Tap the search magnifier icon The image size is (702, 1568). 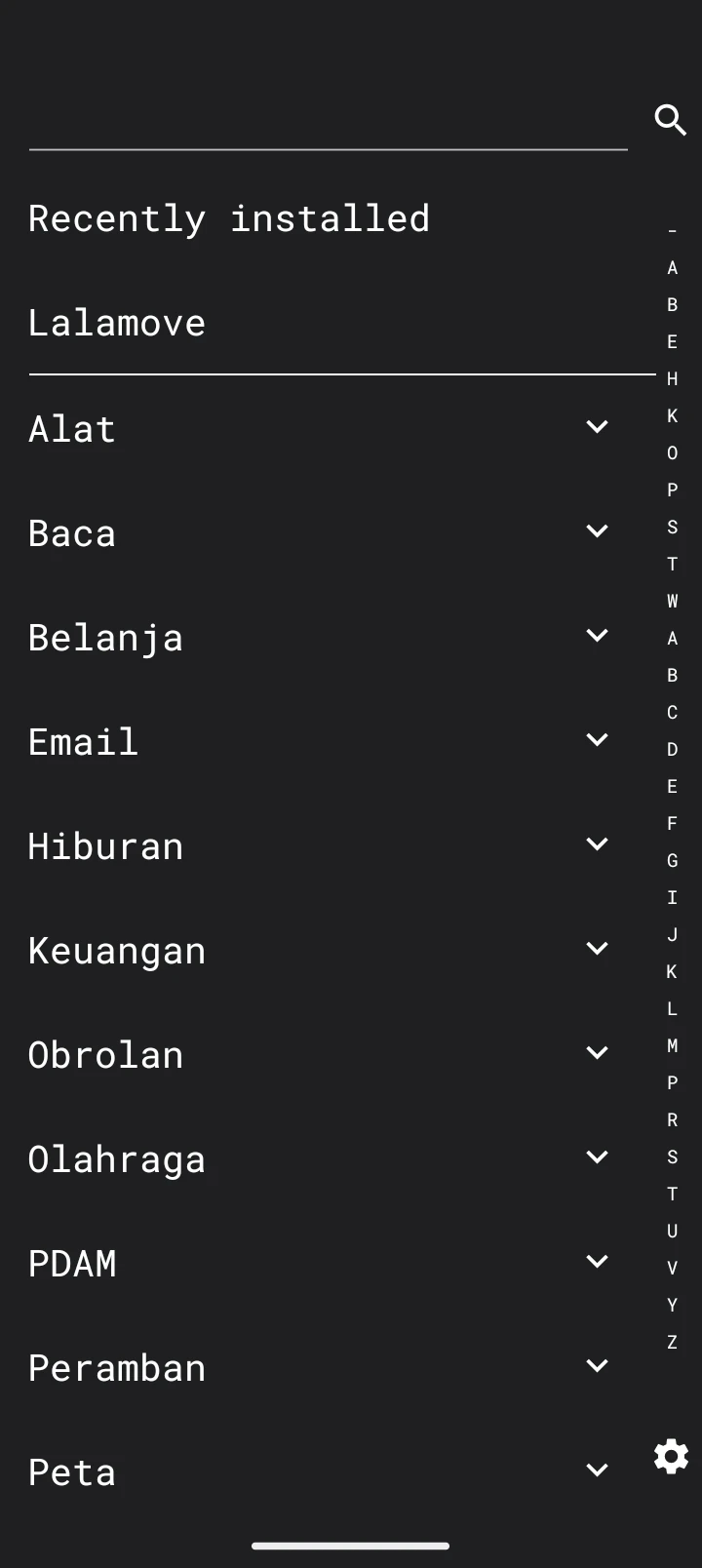[671, 121]
